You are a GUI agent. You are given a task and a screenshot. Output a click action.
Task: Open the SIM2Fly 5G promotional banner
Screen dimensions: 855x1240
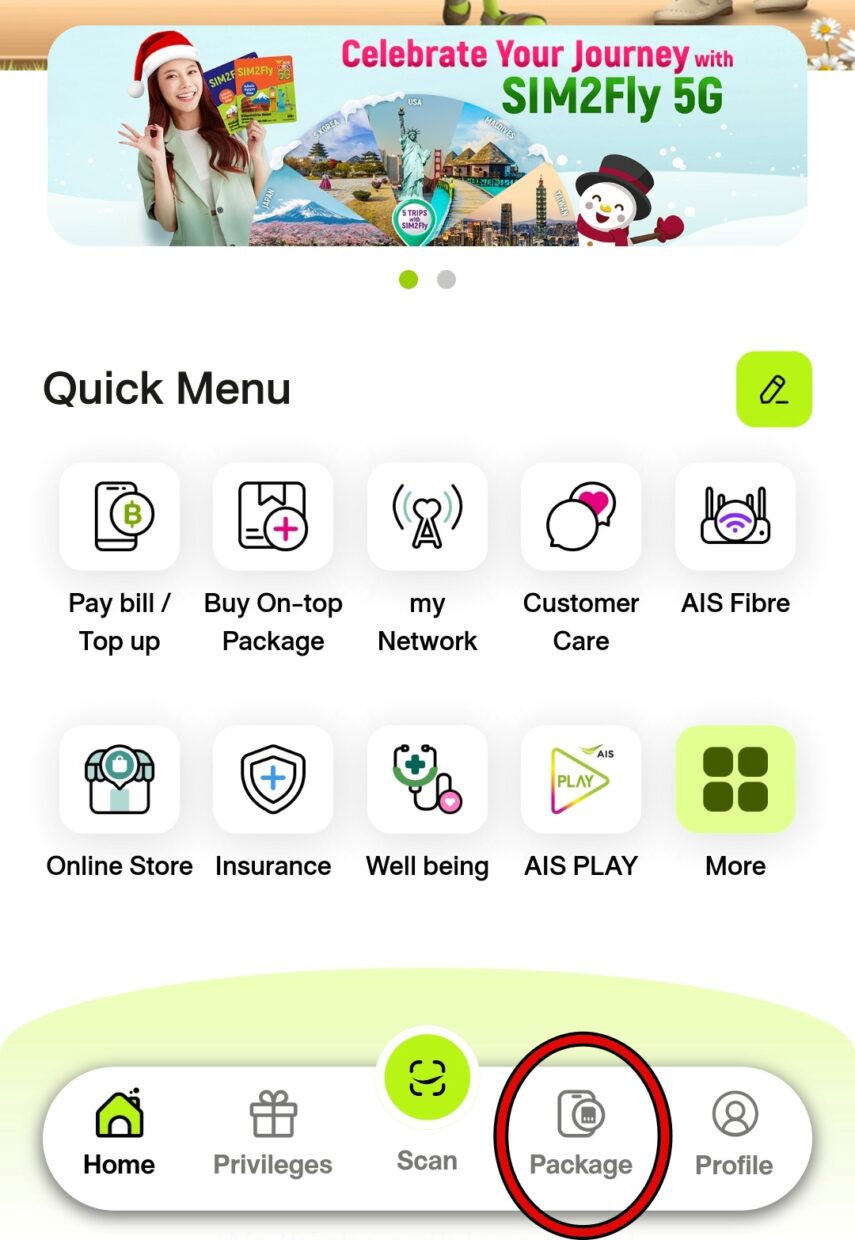[427, 136]
